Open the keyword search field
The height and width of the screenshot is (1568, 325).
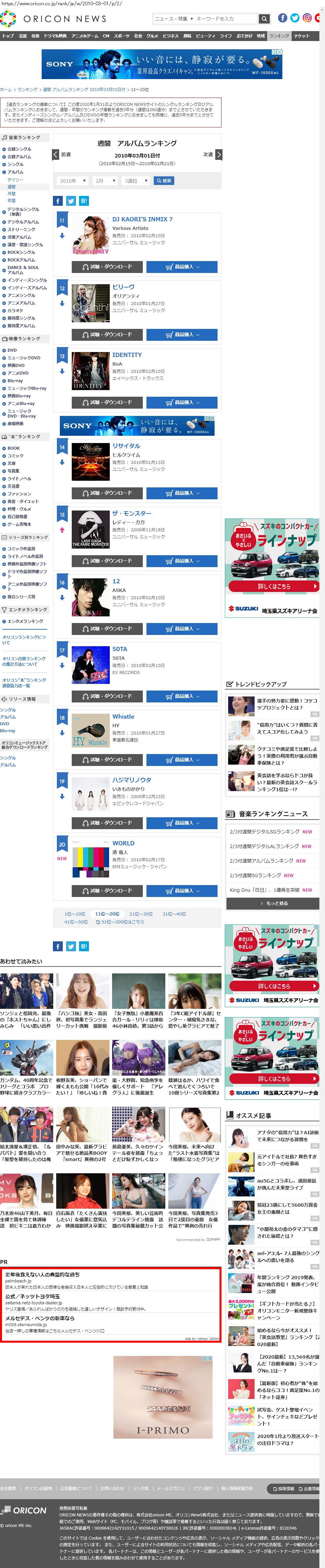pos(225,19)
